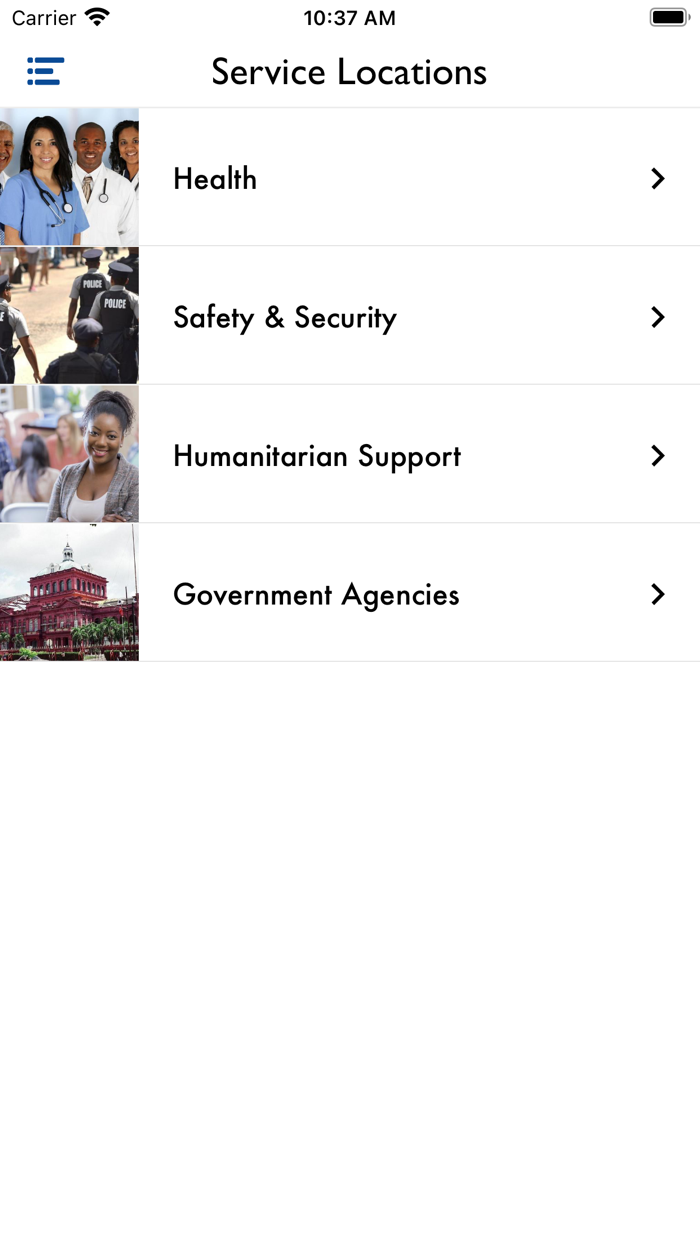
Task: Open the Health service locations
Action: 350,178
